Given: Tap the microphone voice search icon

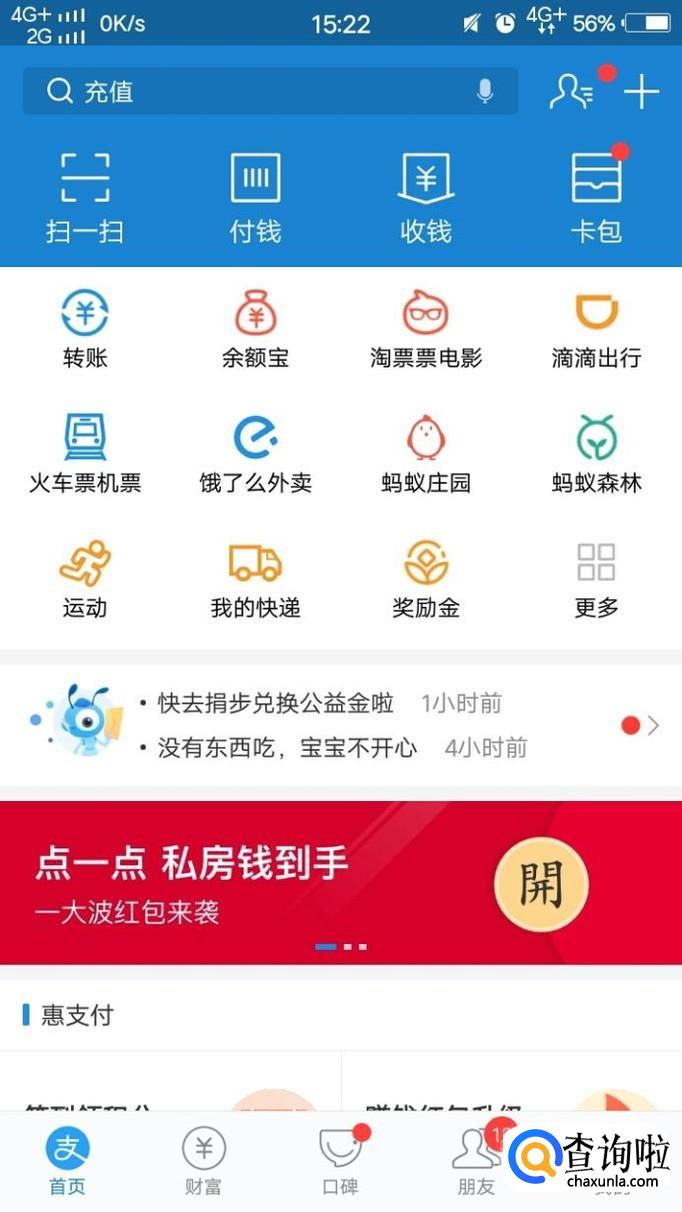Looking at the screenshot, I should 485,92.
